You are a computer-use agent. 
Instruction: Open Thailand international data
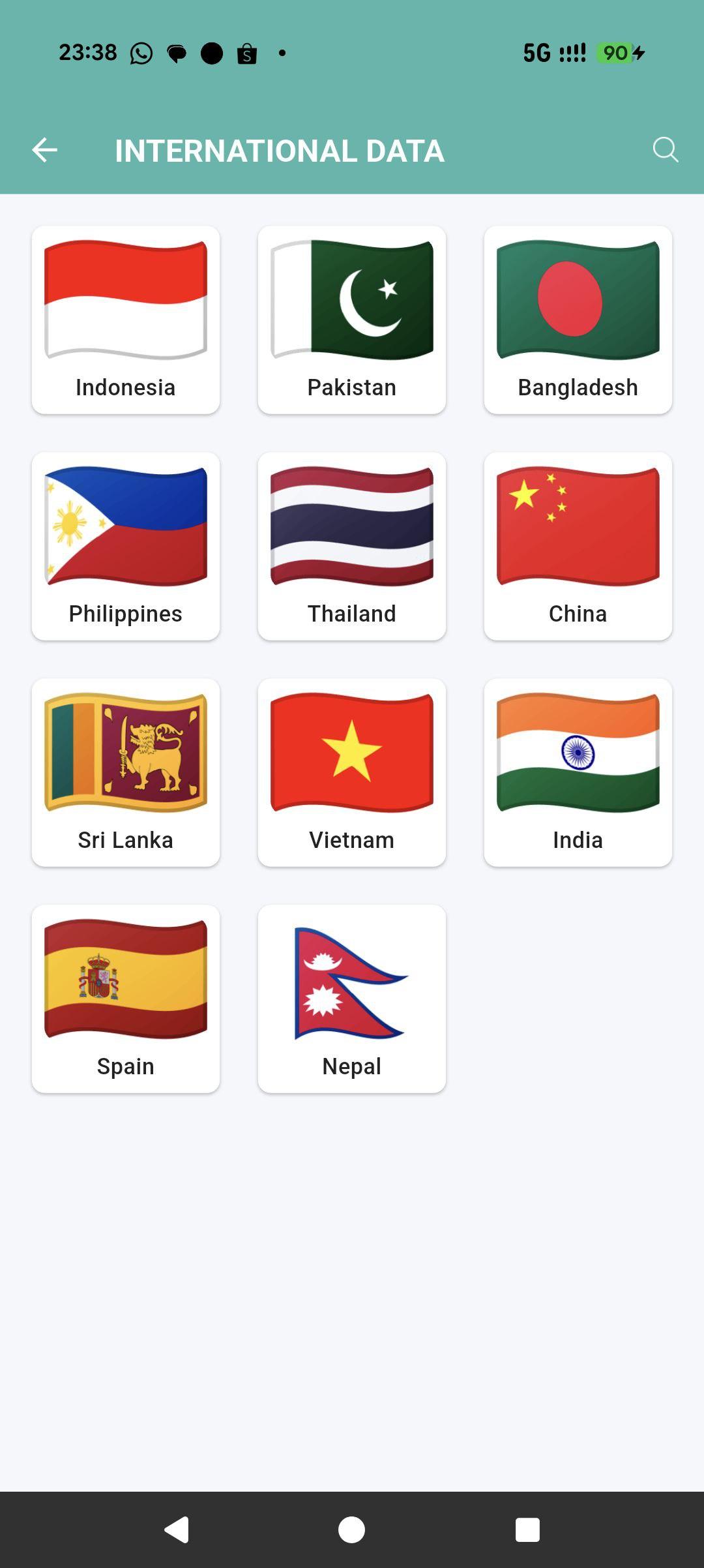coord(352,546)
